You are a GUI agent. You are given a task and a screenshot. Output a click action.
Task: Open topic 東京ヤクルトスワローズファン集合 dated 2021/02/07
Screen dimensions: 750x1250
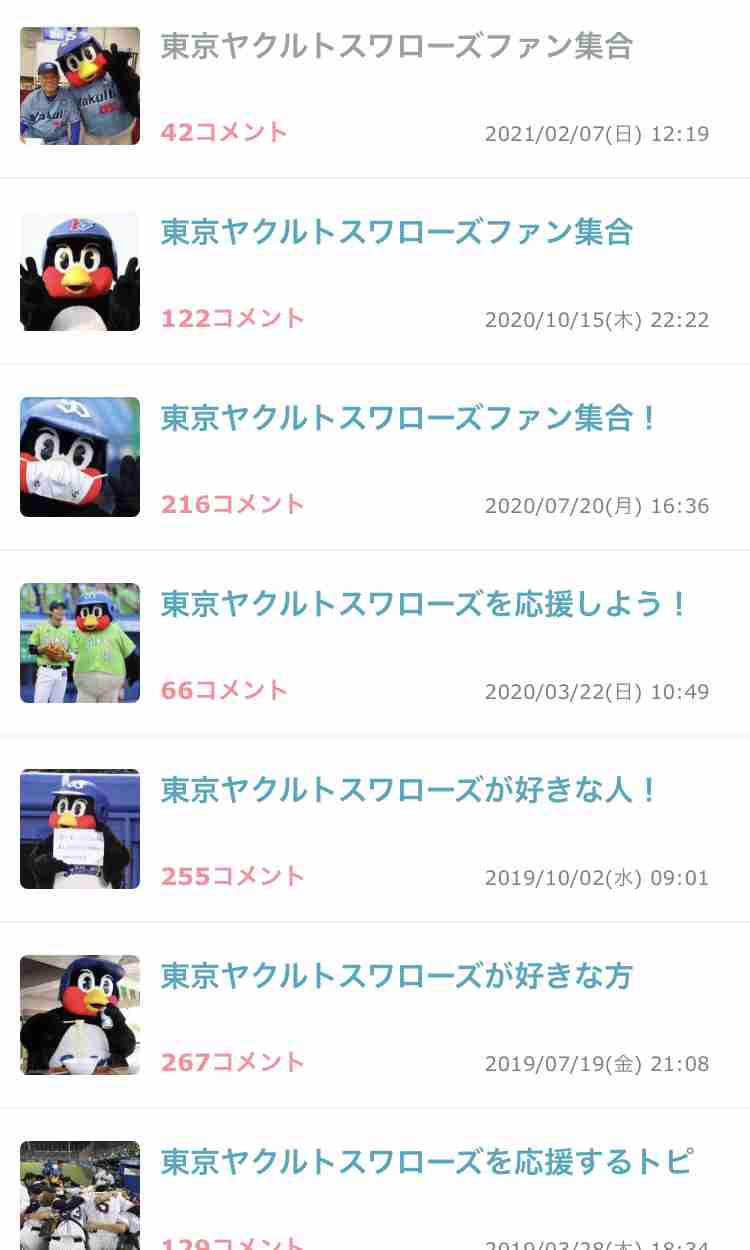(x=396, y=46)
